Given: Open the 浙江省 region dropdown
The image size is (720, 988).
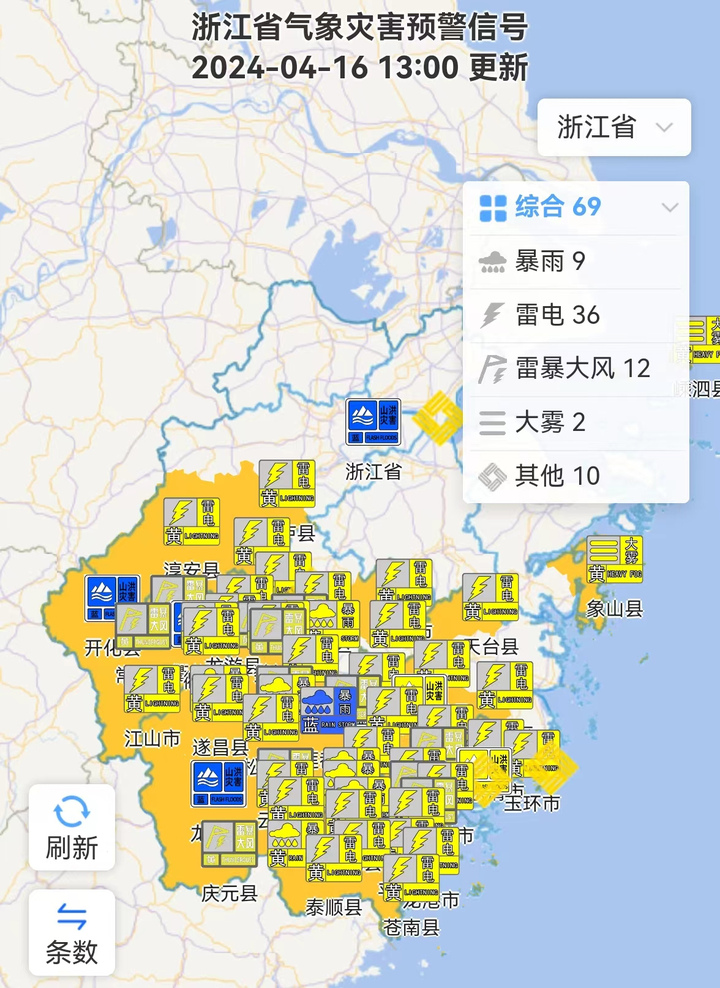Looking at the screenshot, I should pyautogui.click(x=614, y=127).
